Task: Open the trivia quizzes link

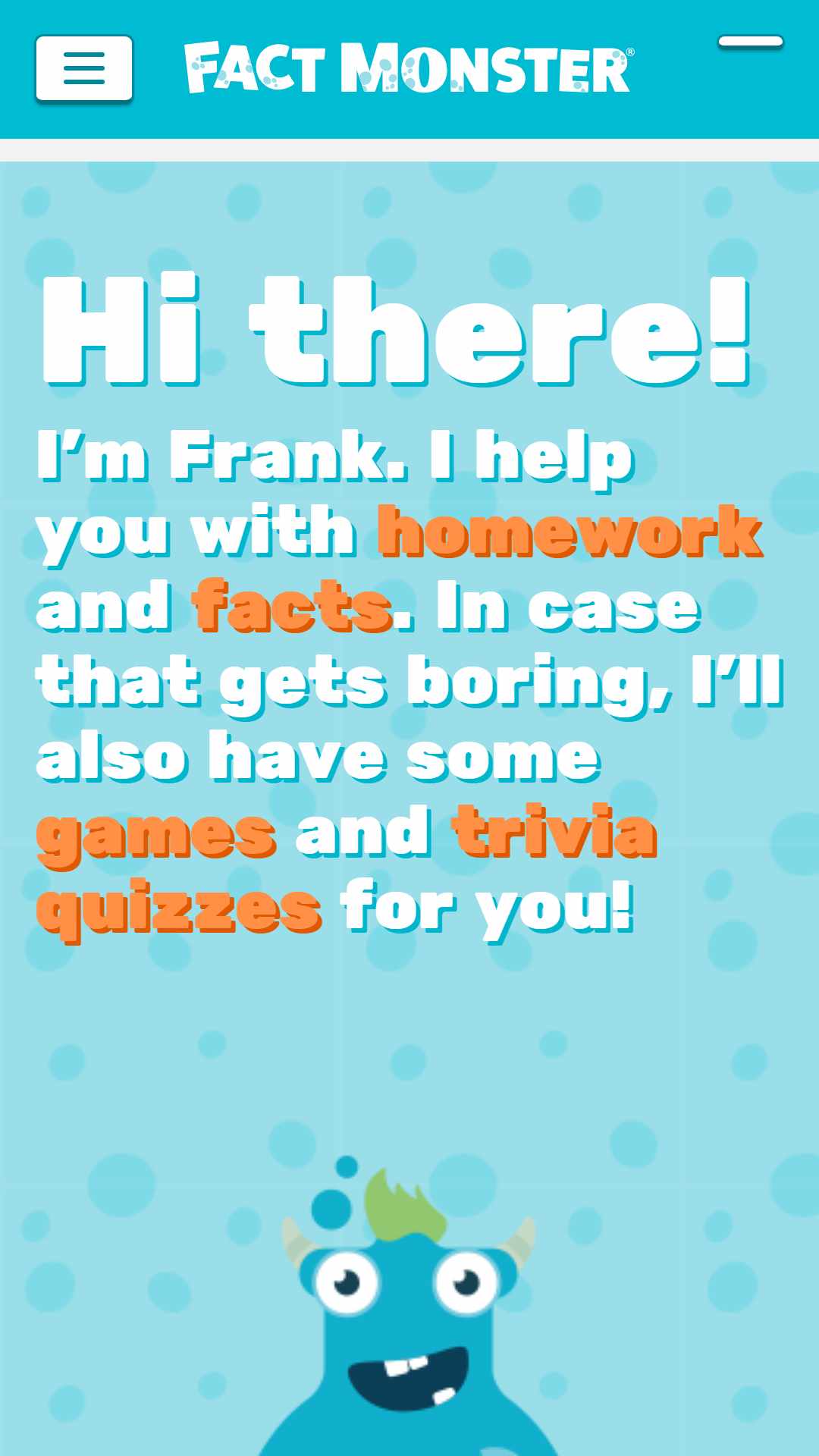Action: coord(554,834)
